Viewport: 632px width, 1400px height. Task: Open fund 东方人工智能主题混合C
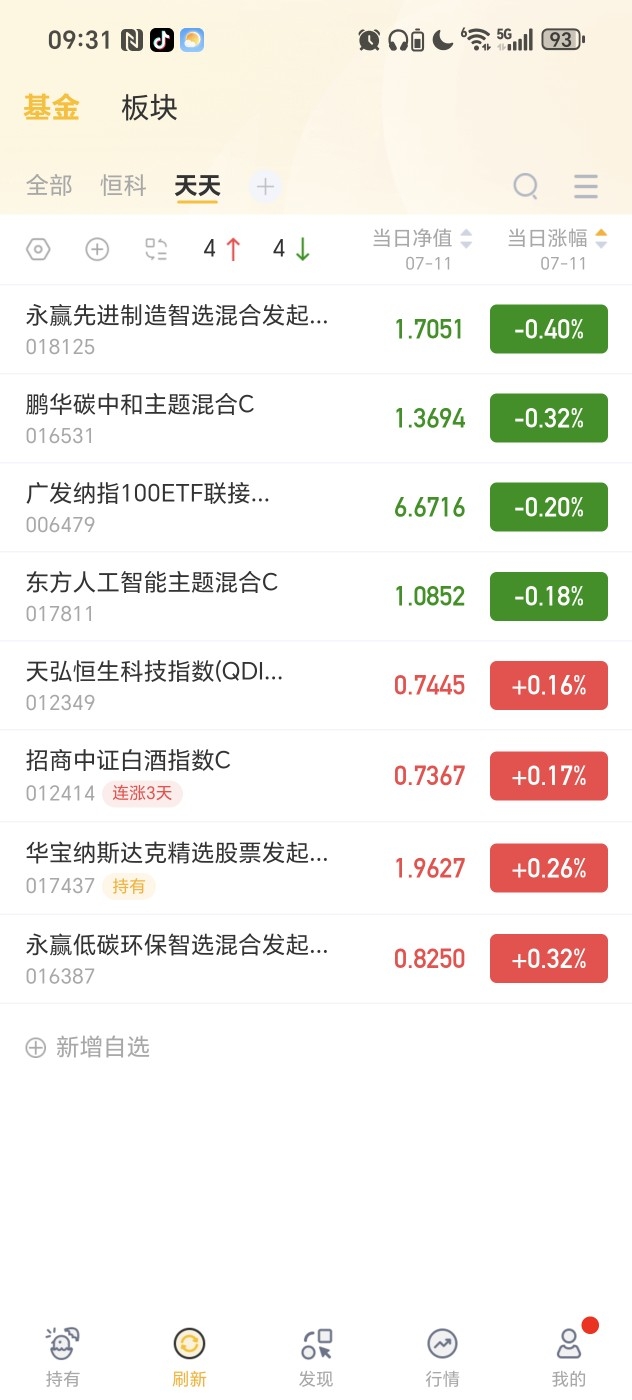[x=316, y=596]
